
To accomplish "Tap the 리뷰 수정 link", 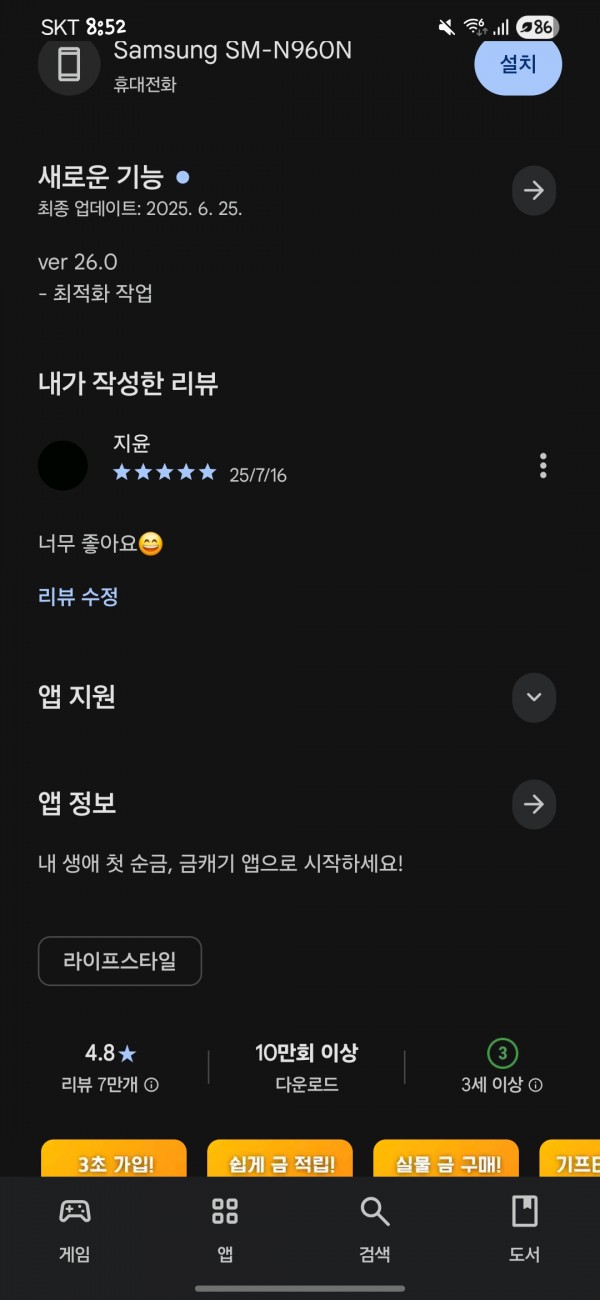I will pos(78,597).
